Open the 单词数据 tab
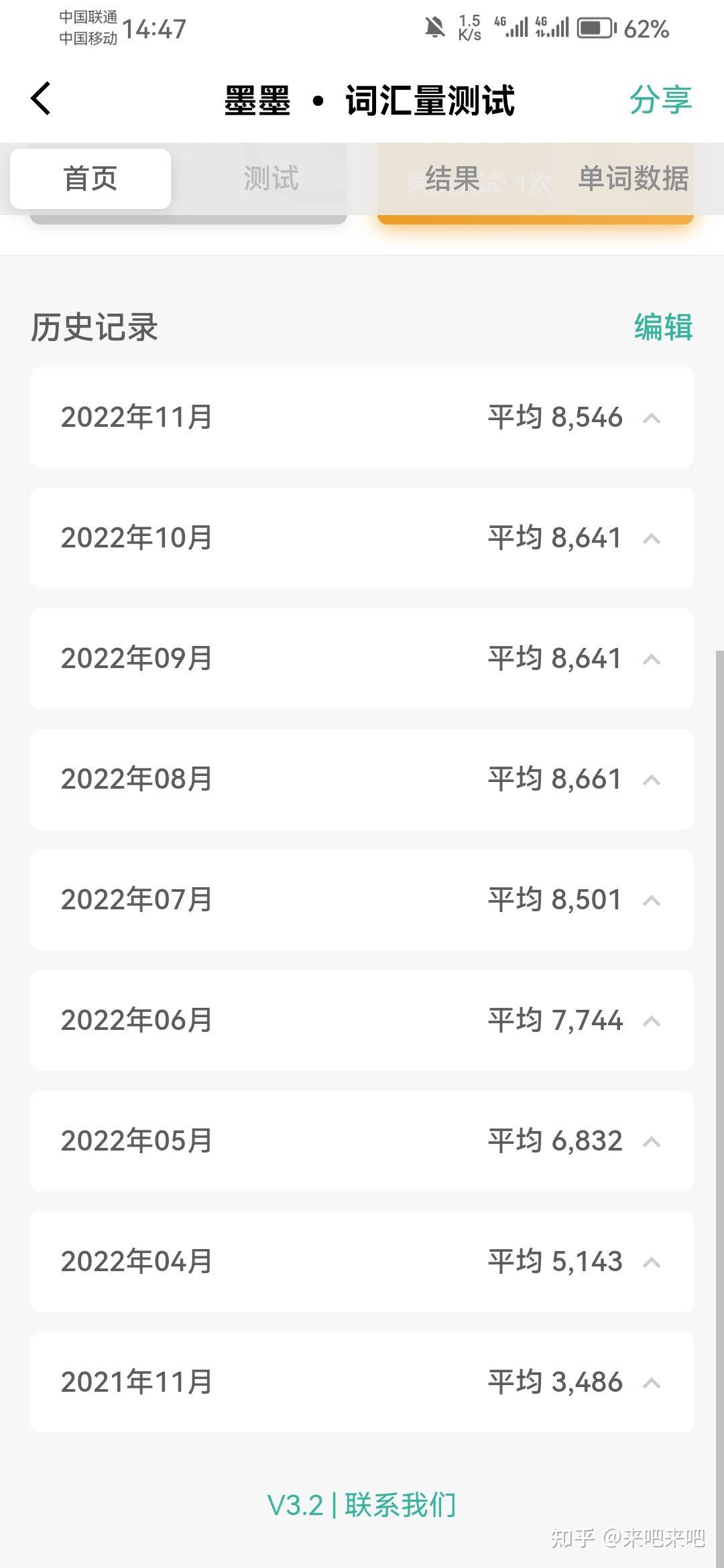Image resolution: width=724 pixels, height=1568 pixels. click(x=633, y=179)
